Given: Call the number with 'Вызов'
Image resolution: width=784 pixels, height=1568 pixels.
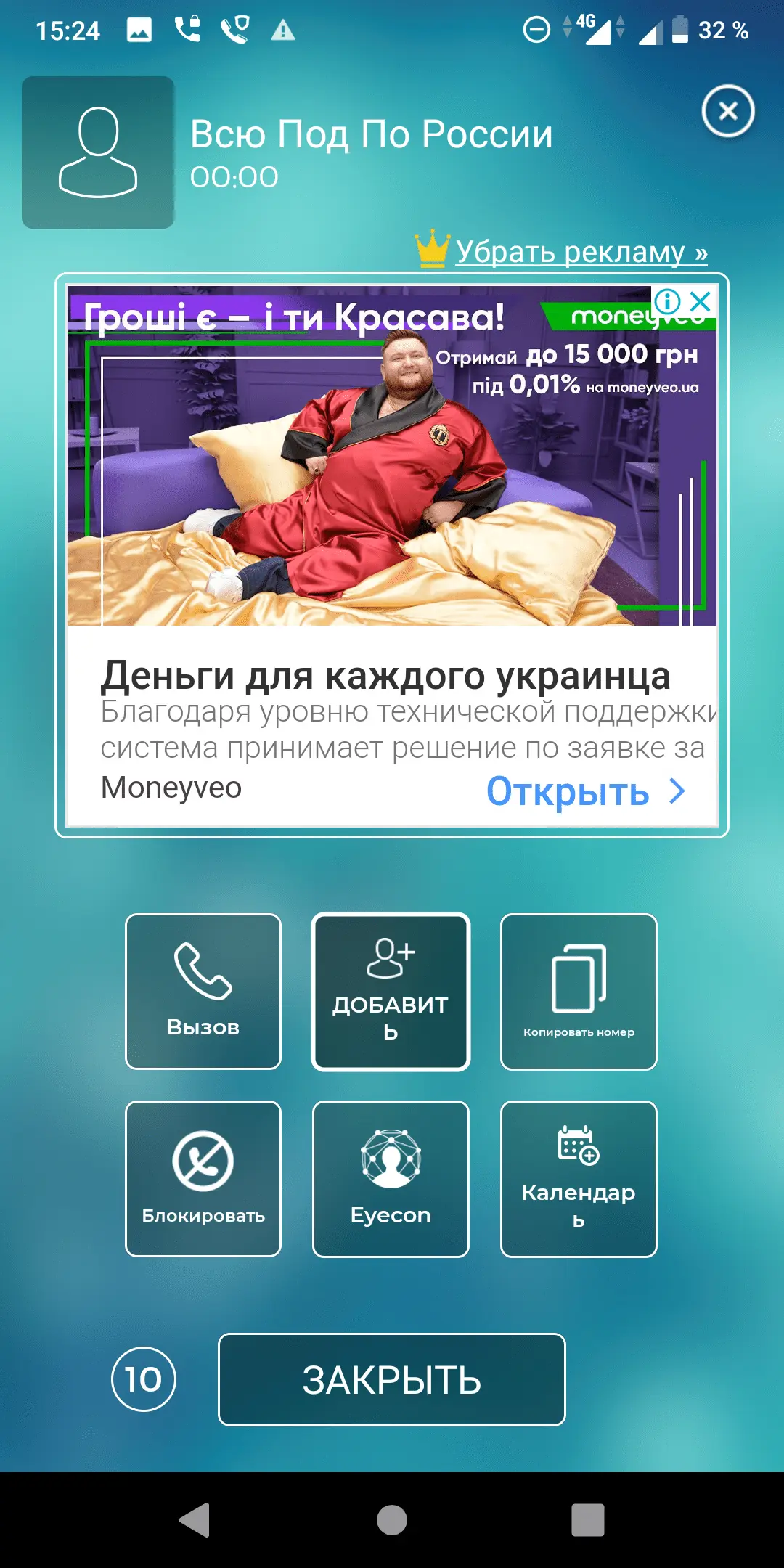Looking at the screenshot, I should click(x=203, y=992).
